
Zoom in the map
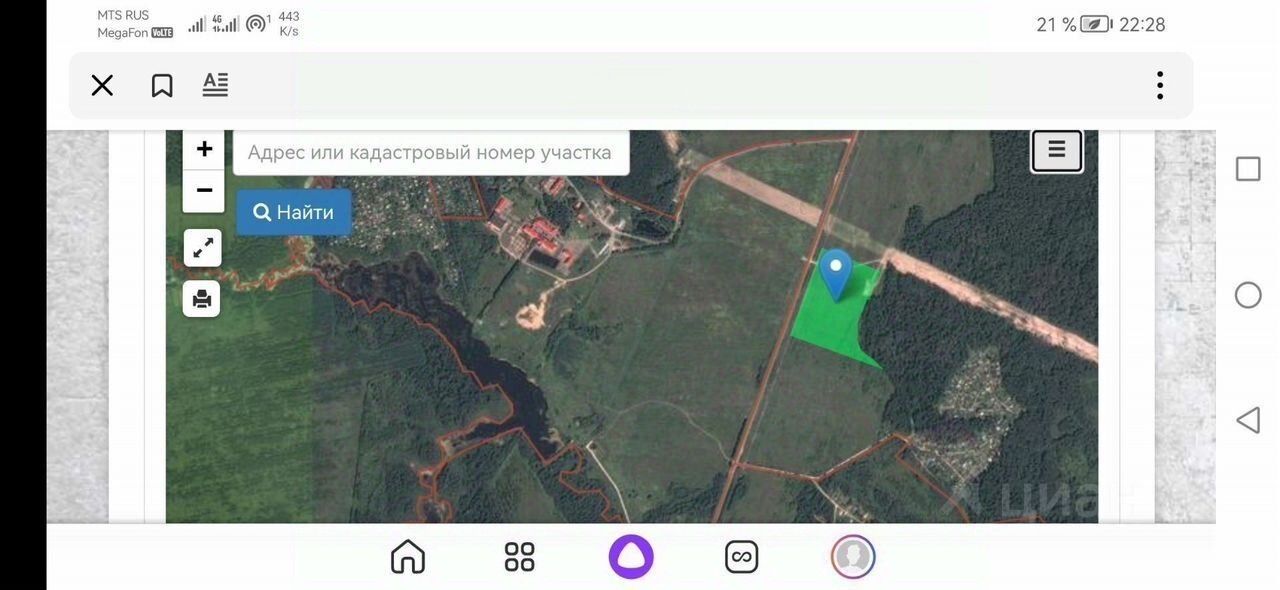(204, 150)
